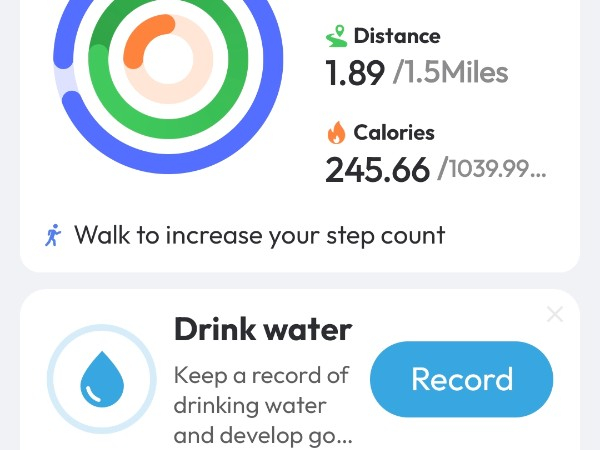600x450 pixels.
Task: Tap the Record button for drinking water
Action: [x=461, y=379]
